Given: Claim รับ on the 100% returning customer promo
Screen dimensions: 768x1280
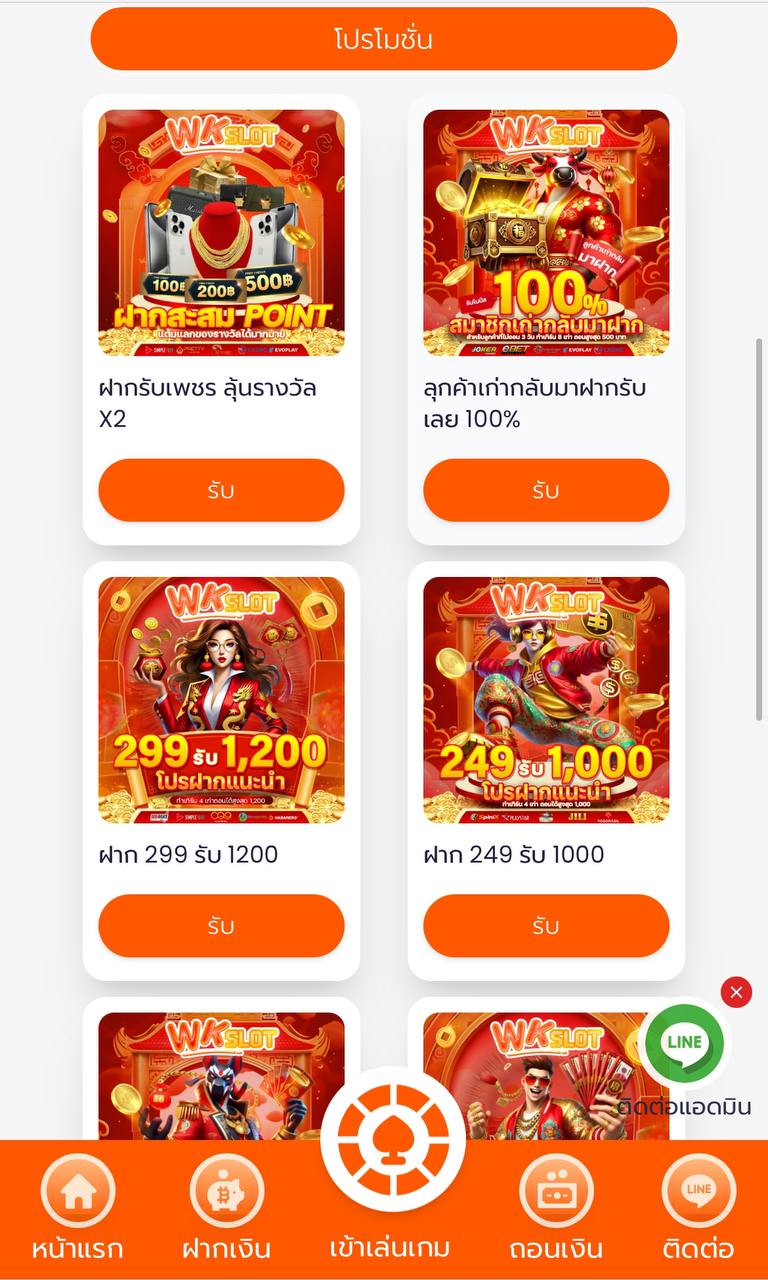Looking at the screenshot, I should [x=546, y=490].
